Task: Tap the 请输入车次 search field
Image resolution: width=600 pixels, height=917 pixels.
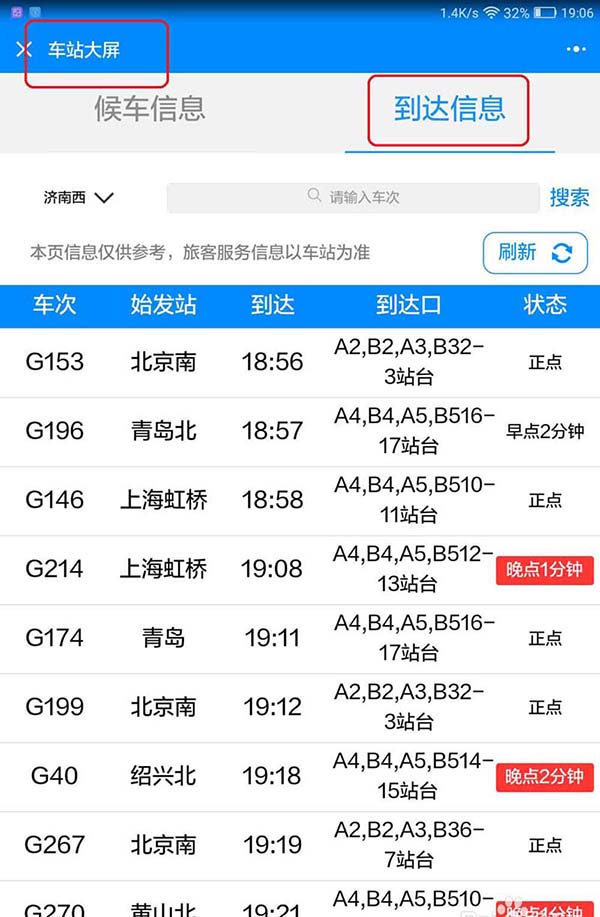Action: coord(353,198)
